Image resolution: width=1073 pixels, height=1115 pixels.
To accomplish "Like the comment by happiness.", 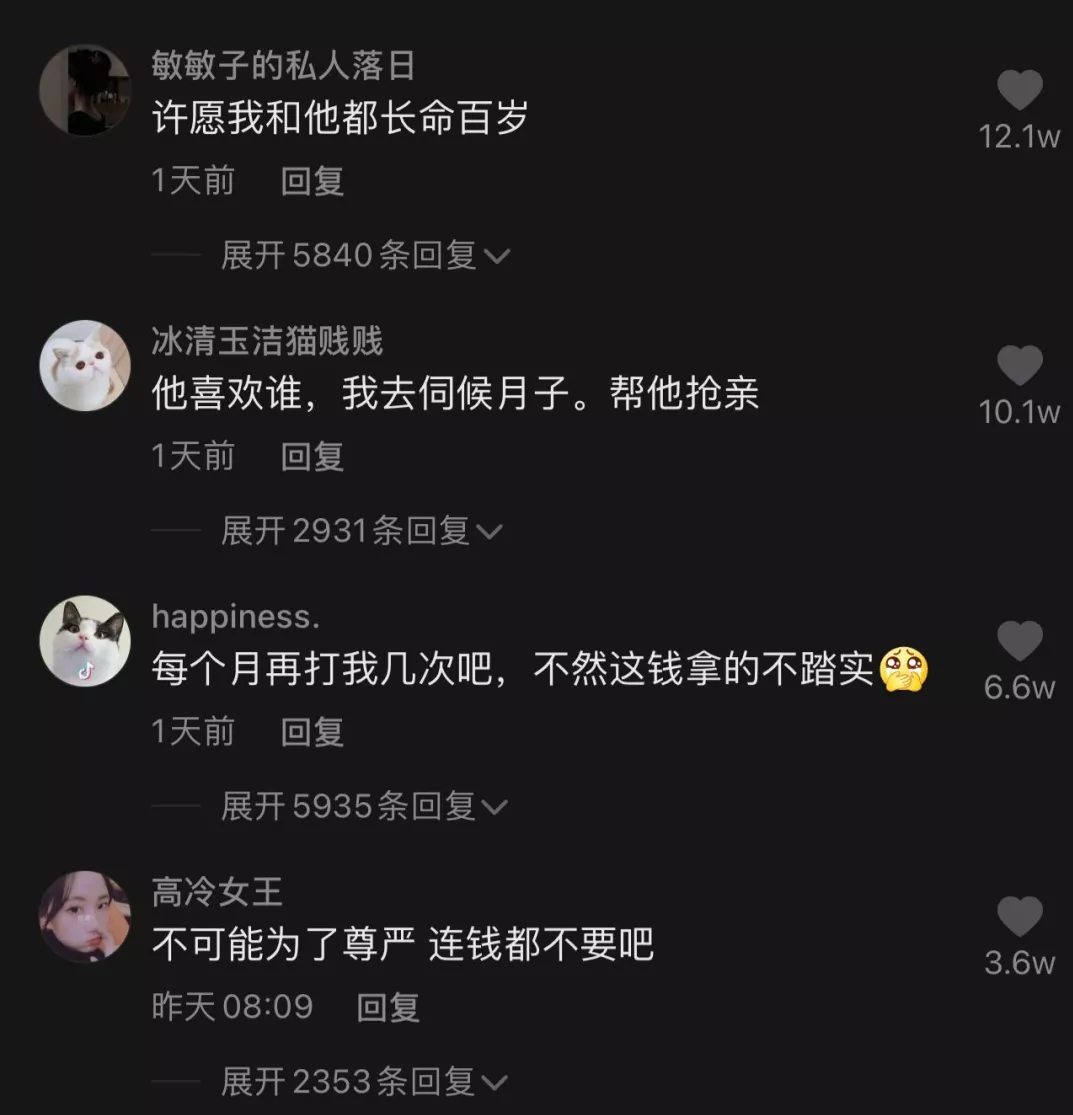I will pyautogui.click(x=1019, y=642).
